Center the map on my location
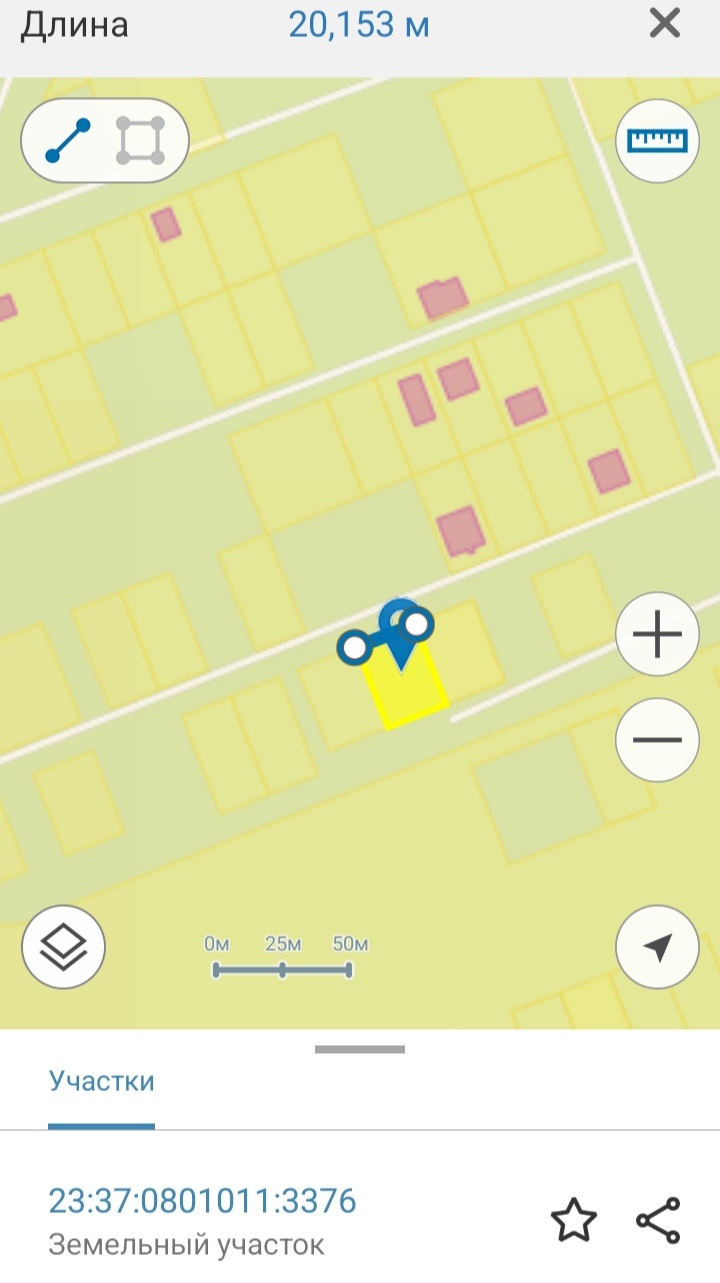Image resolution: width=720 pixels, height=1283 pixels. pos(657,946)
